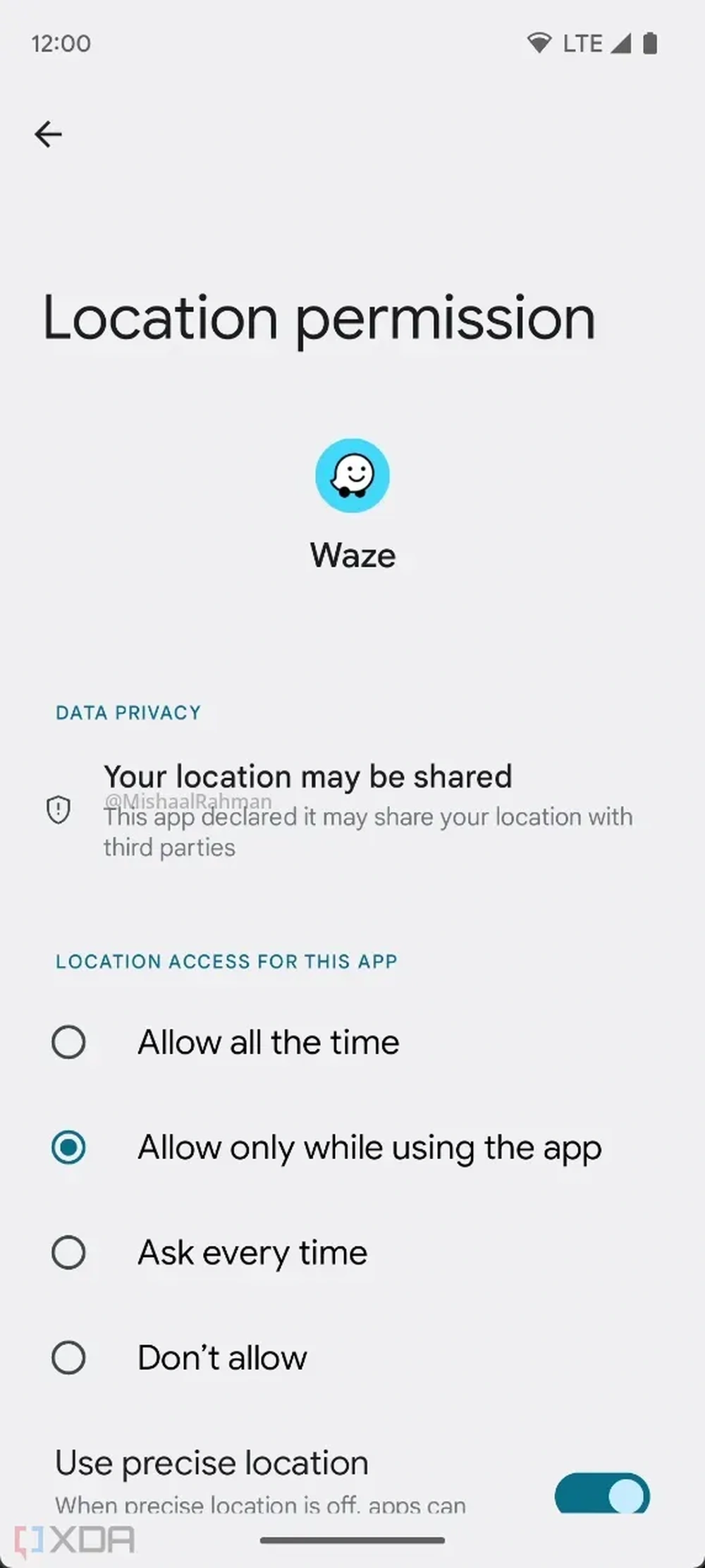Viewport: 705px width, 1568px height.
Task: Choose Allow only while using the app
Action: pyautogui.click(x=68, y=1148)
